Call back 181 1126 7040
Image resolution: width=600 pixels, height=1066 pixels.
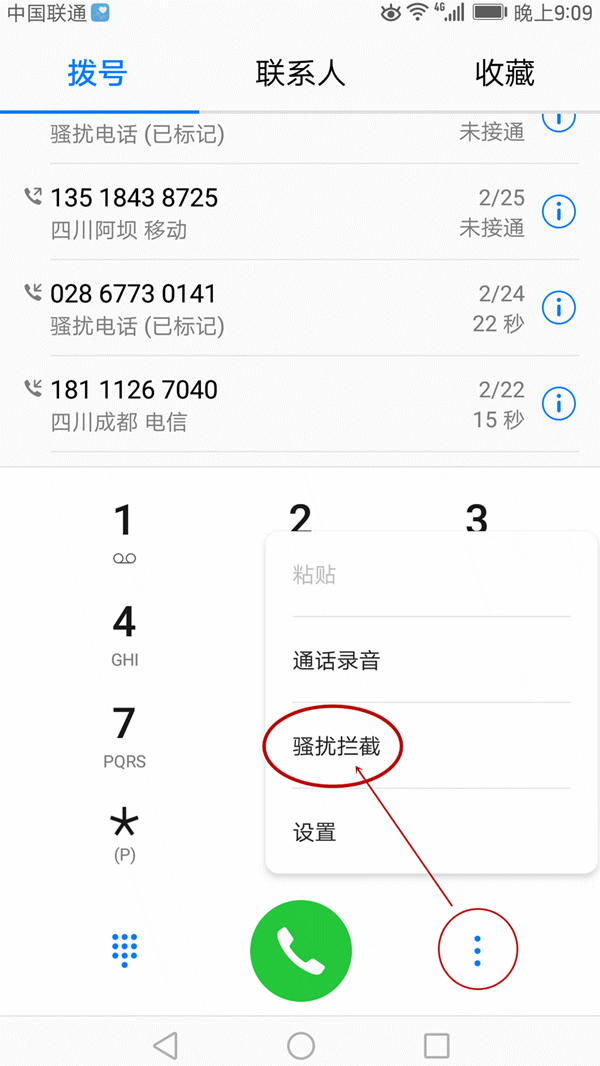pyautogui.click(x=250, y=404)
